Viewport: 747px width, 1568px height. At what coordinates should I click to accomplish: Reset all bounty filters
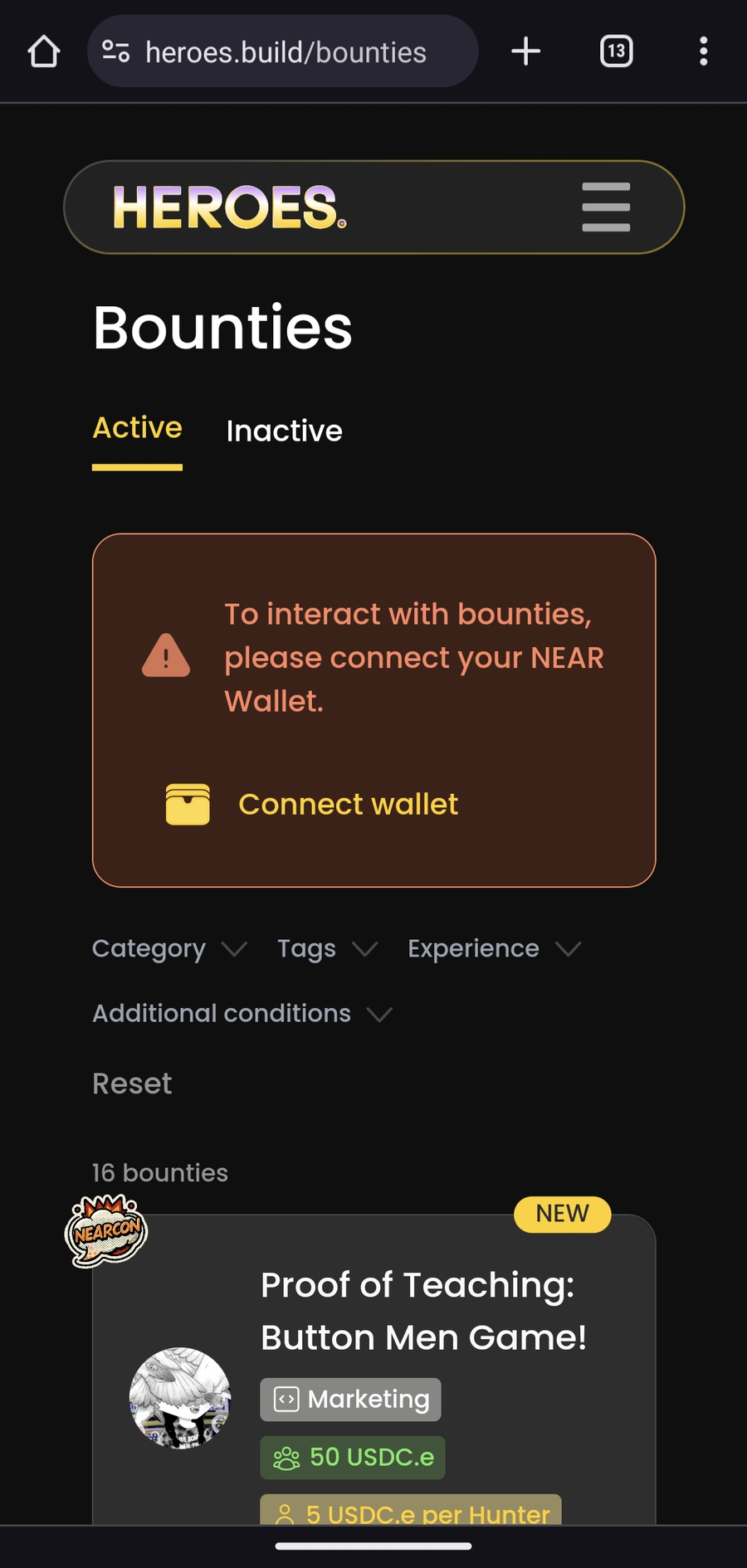point(132,1083)
